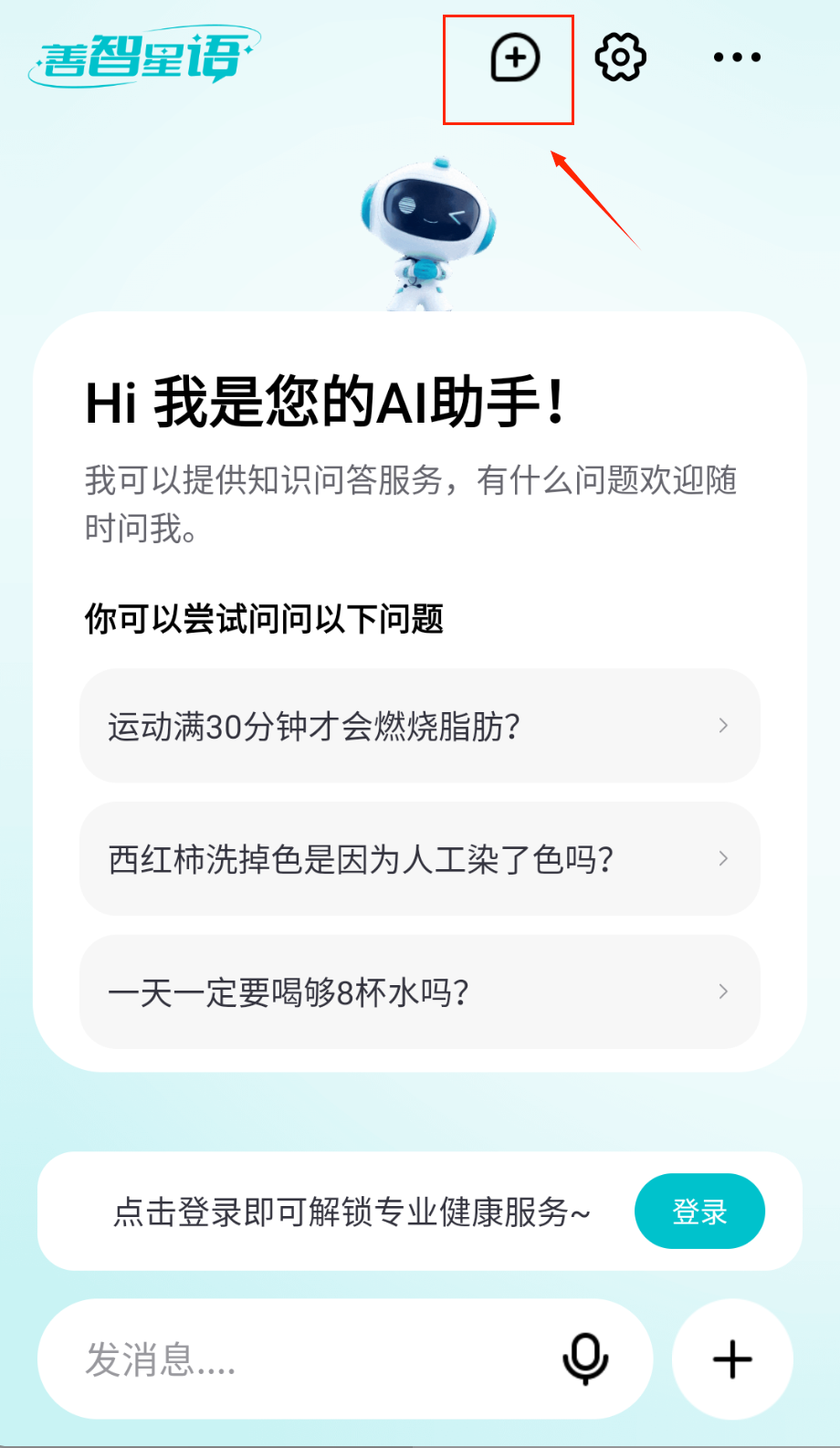Open the plus attachment button
The height and width of the screenshot is (1448, 840).
[732, 1359]
